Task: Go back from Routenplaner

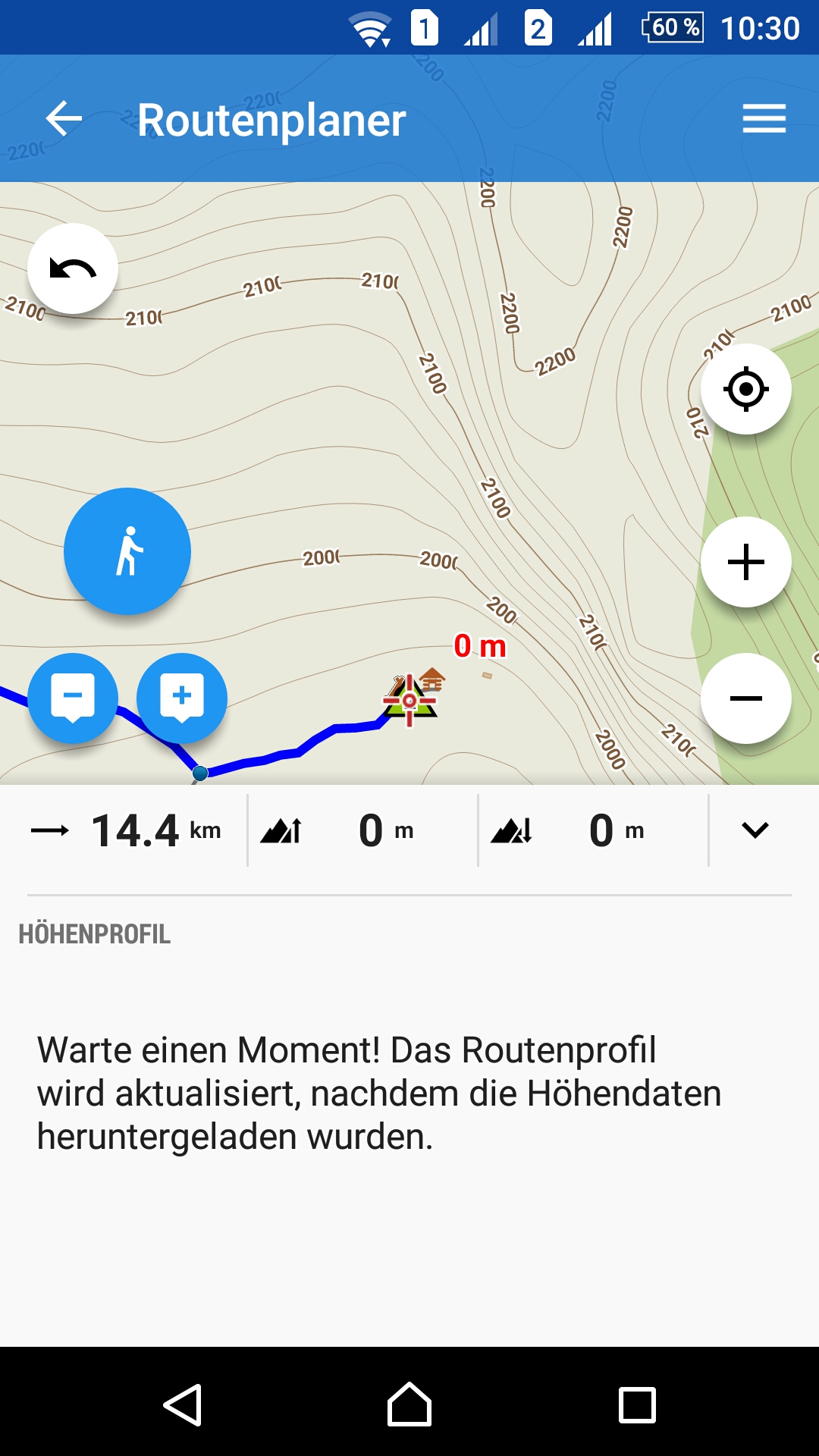Action: [x=64, y=119]
